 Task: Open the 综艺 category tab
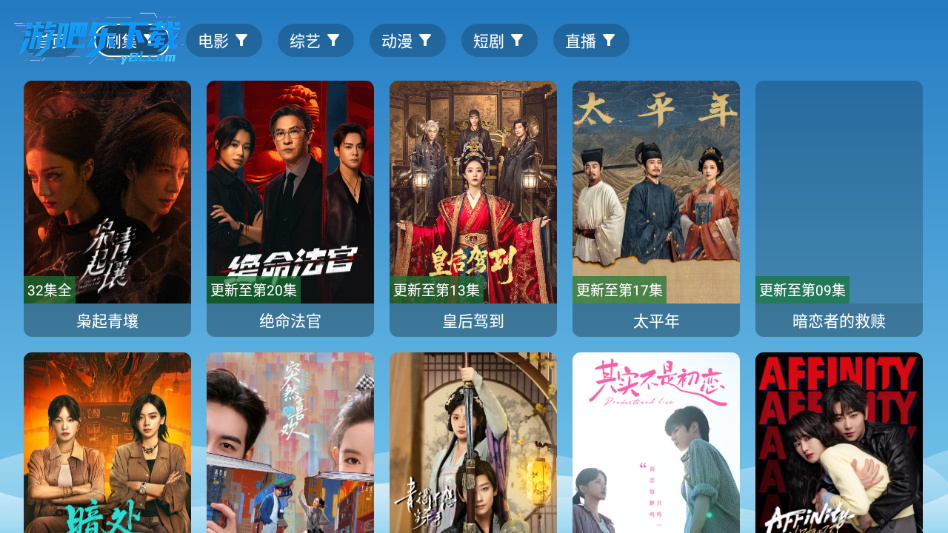coord(315,41)
